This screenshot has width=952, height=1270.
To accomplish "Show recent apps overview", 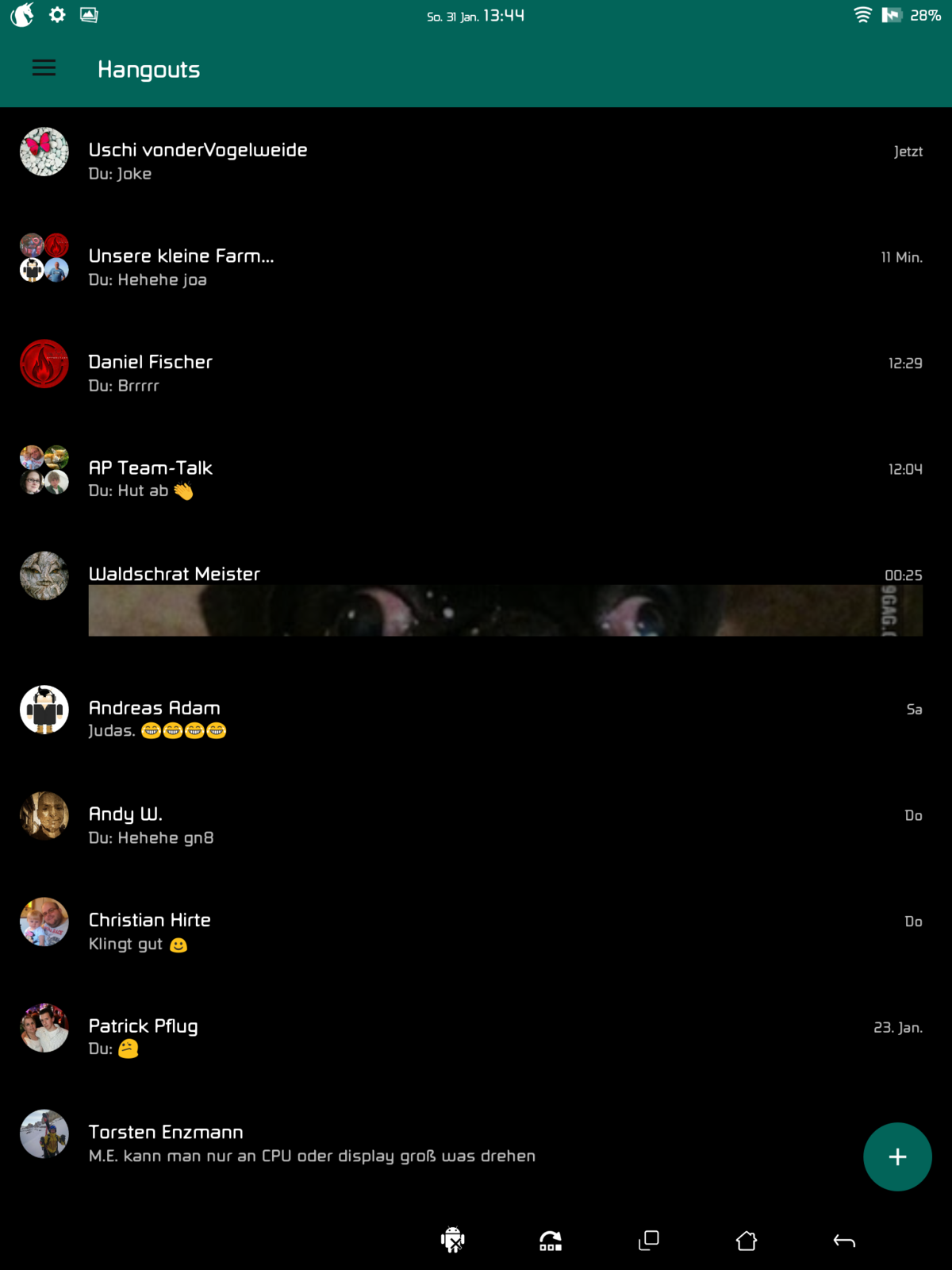I will pos(648,1240).
